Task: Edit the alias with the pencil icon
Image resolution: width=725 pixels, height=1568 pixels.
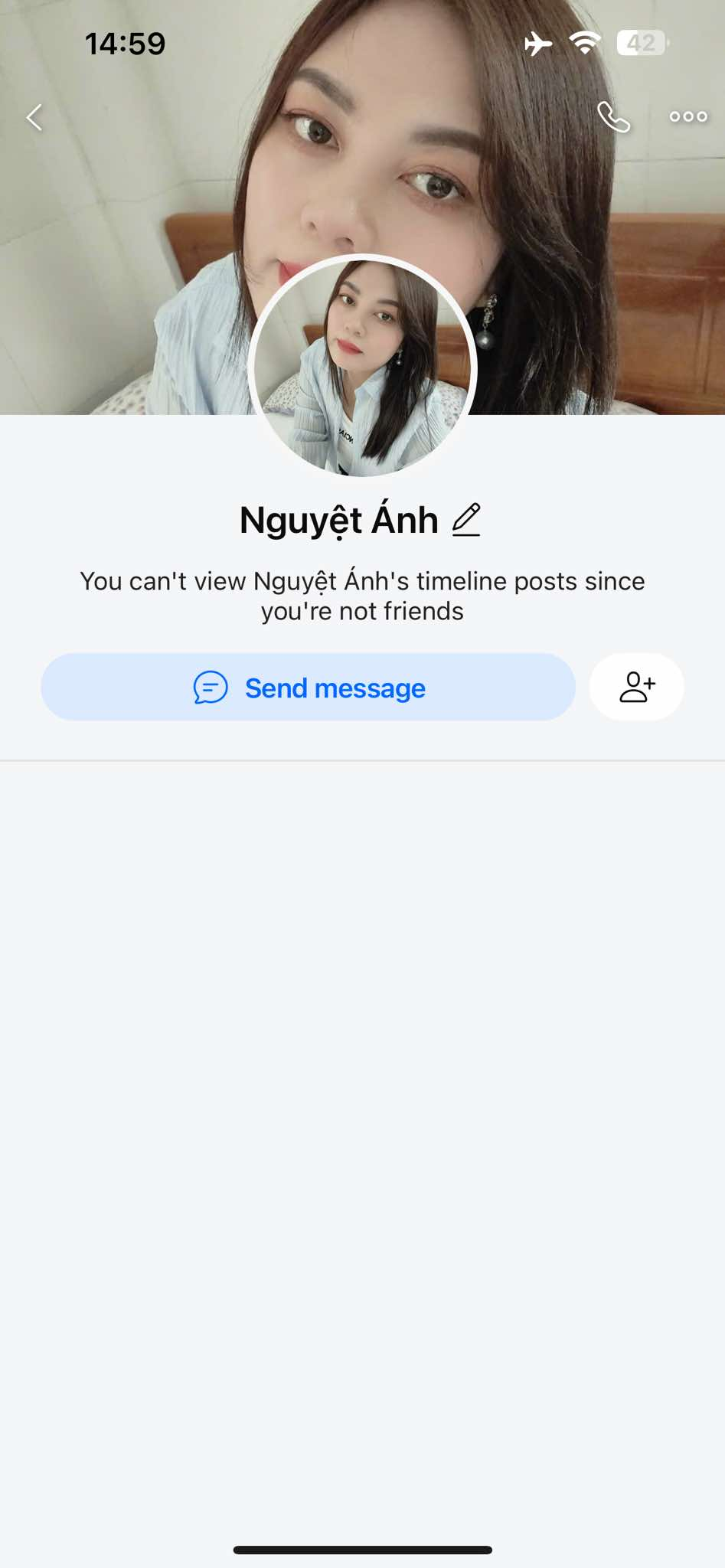Action: pos(466,520)
